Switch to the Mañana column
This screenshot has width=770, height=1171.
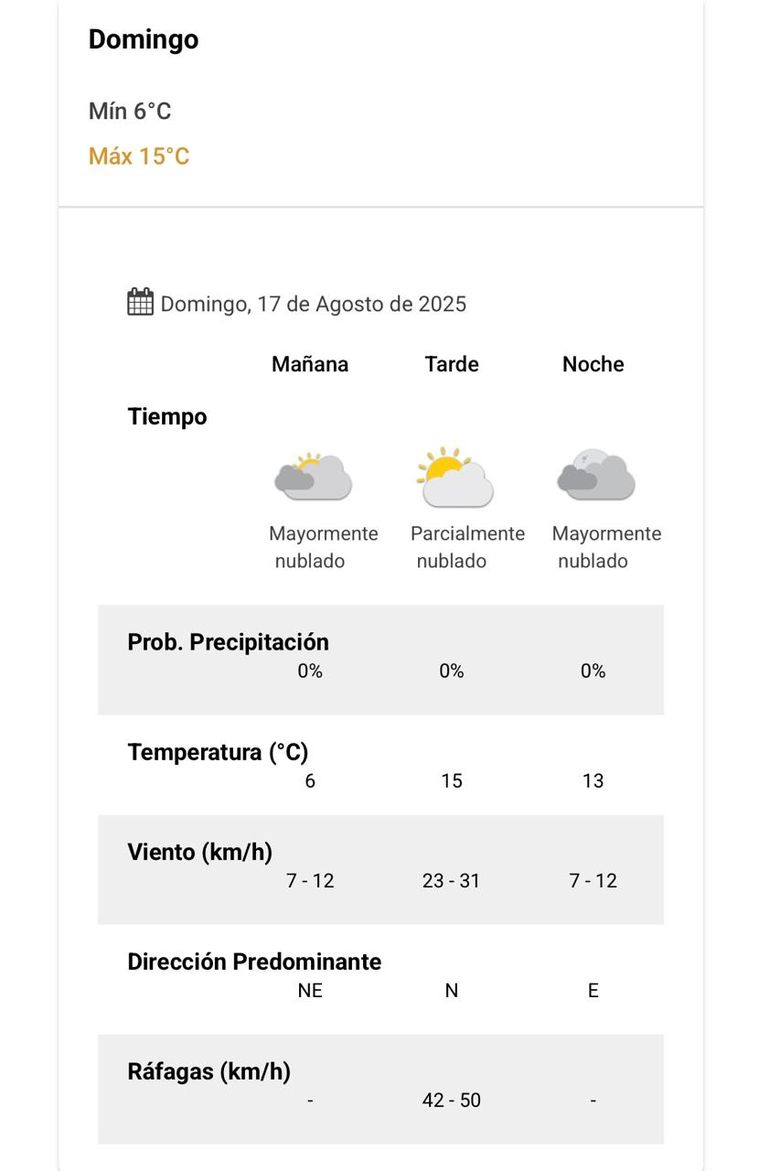(x=311, y=364)
